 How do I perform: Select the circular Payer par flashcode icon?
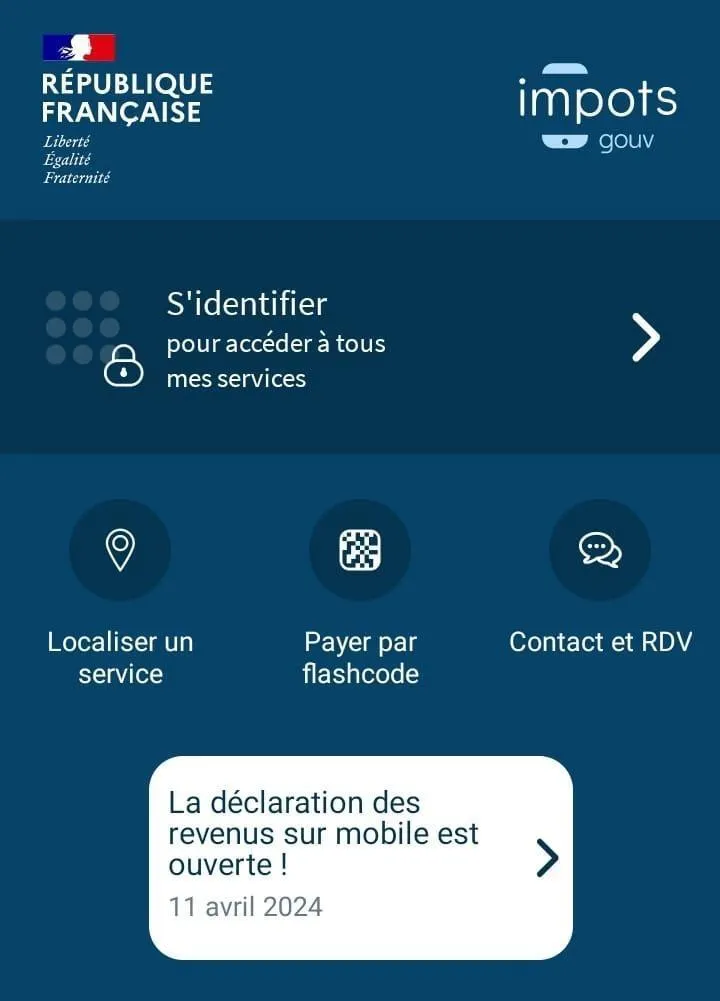point(360,550)
